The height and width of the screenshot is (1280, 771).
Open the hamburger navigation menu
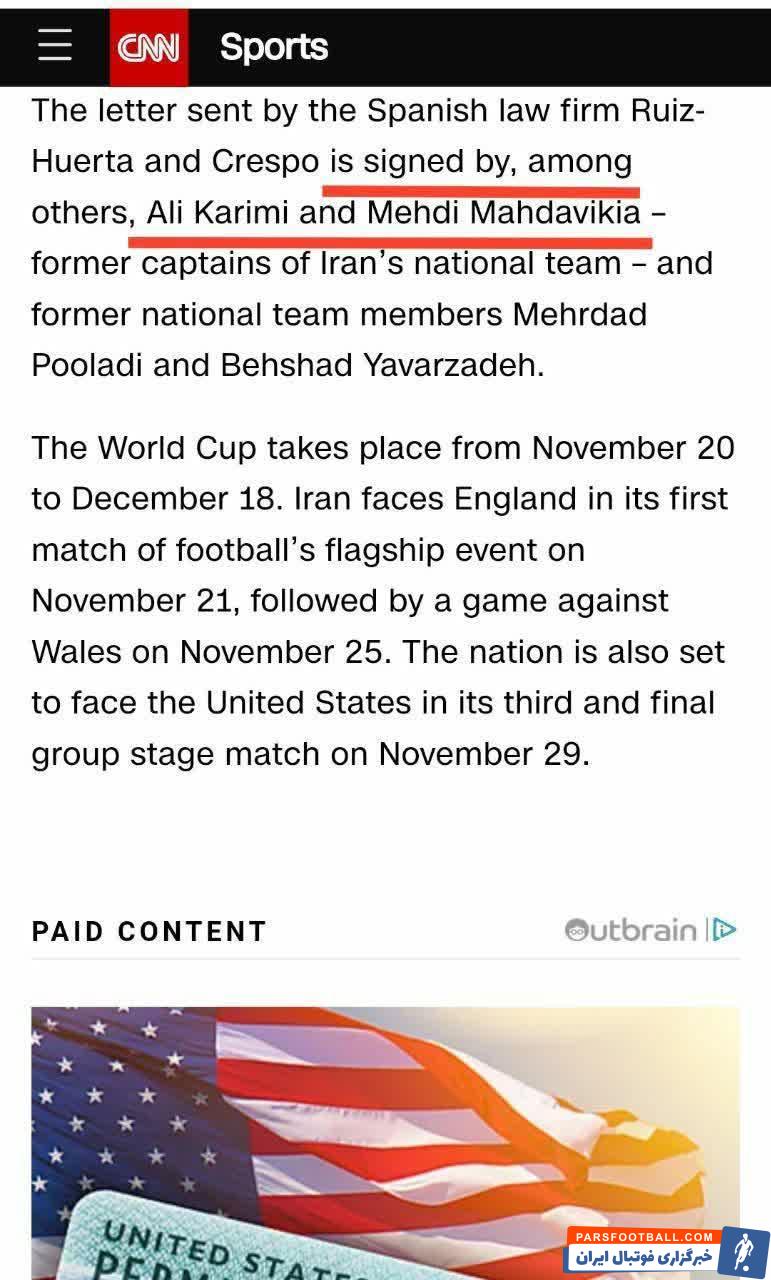[x=54, y=46]
